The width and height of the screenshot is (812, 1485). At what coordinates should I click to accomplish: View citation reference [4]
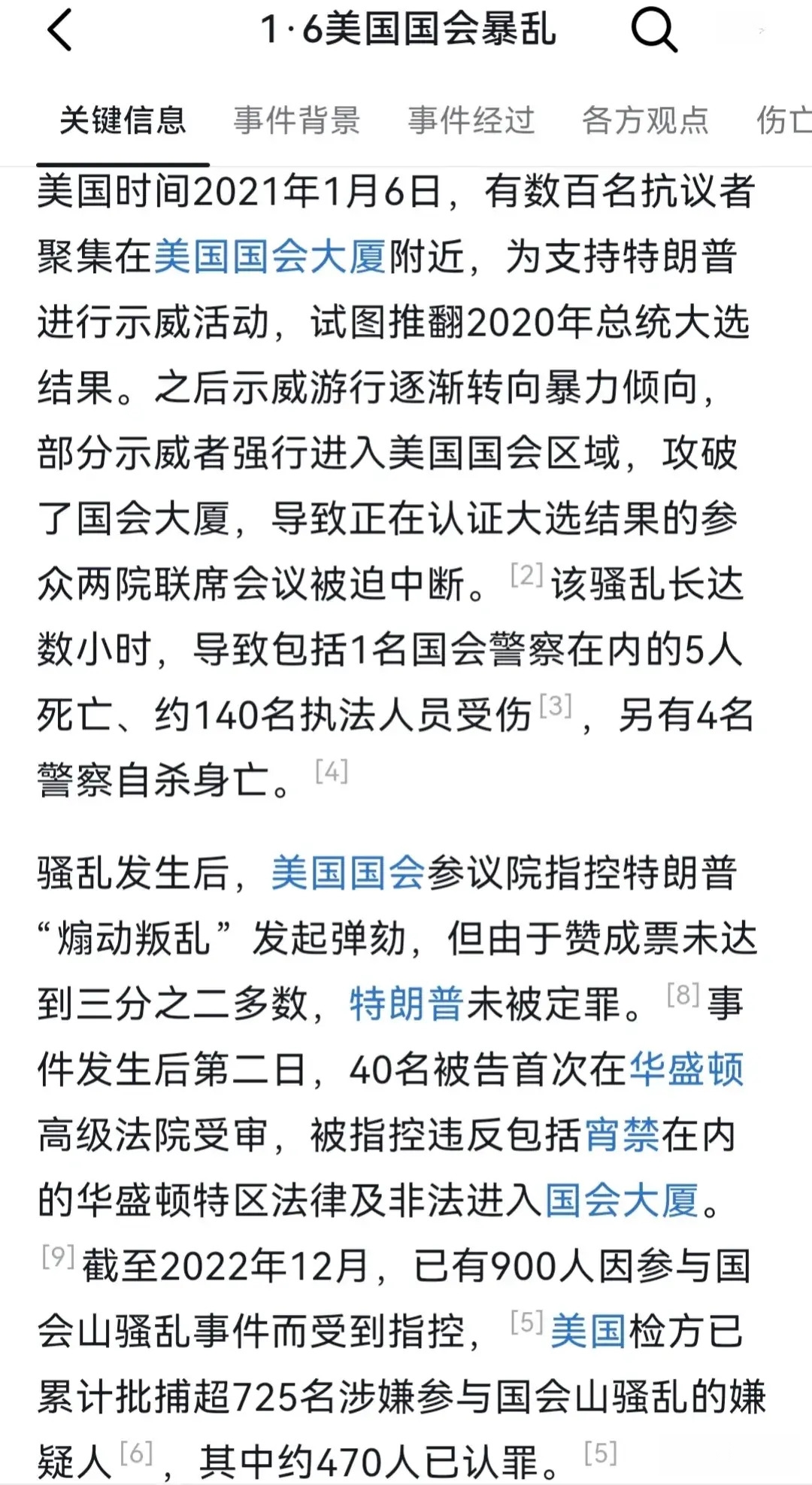coord(332,771)
